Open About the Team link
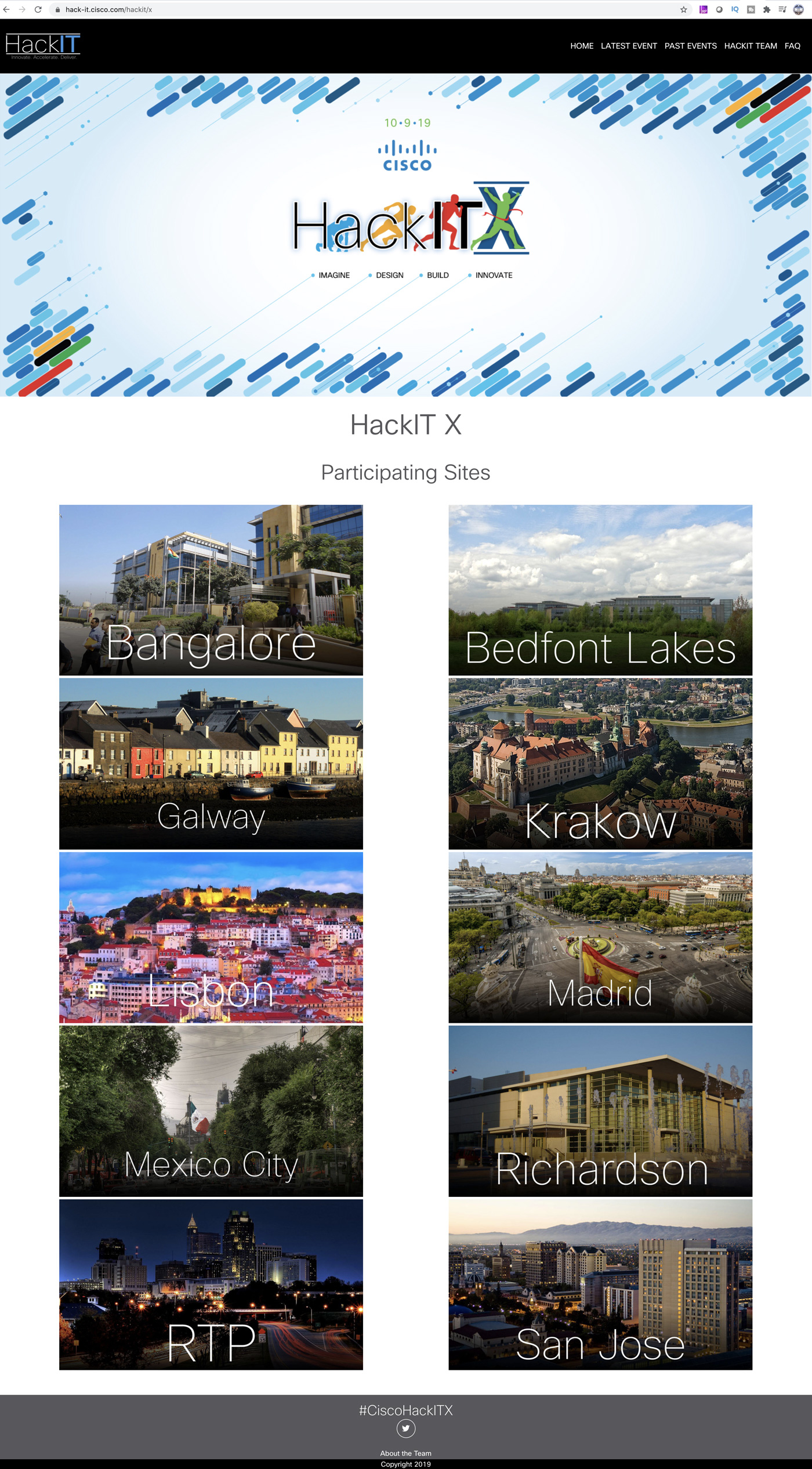 click(405, 1453)
